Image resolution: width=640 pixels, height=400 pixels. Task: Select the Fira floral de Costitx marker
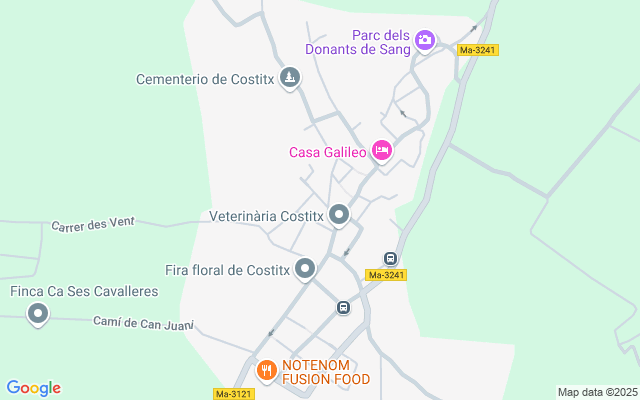click(305, 268)
